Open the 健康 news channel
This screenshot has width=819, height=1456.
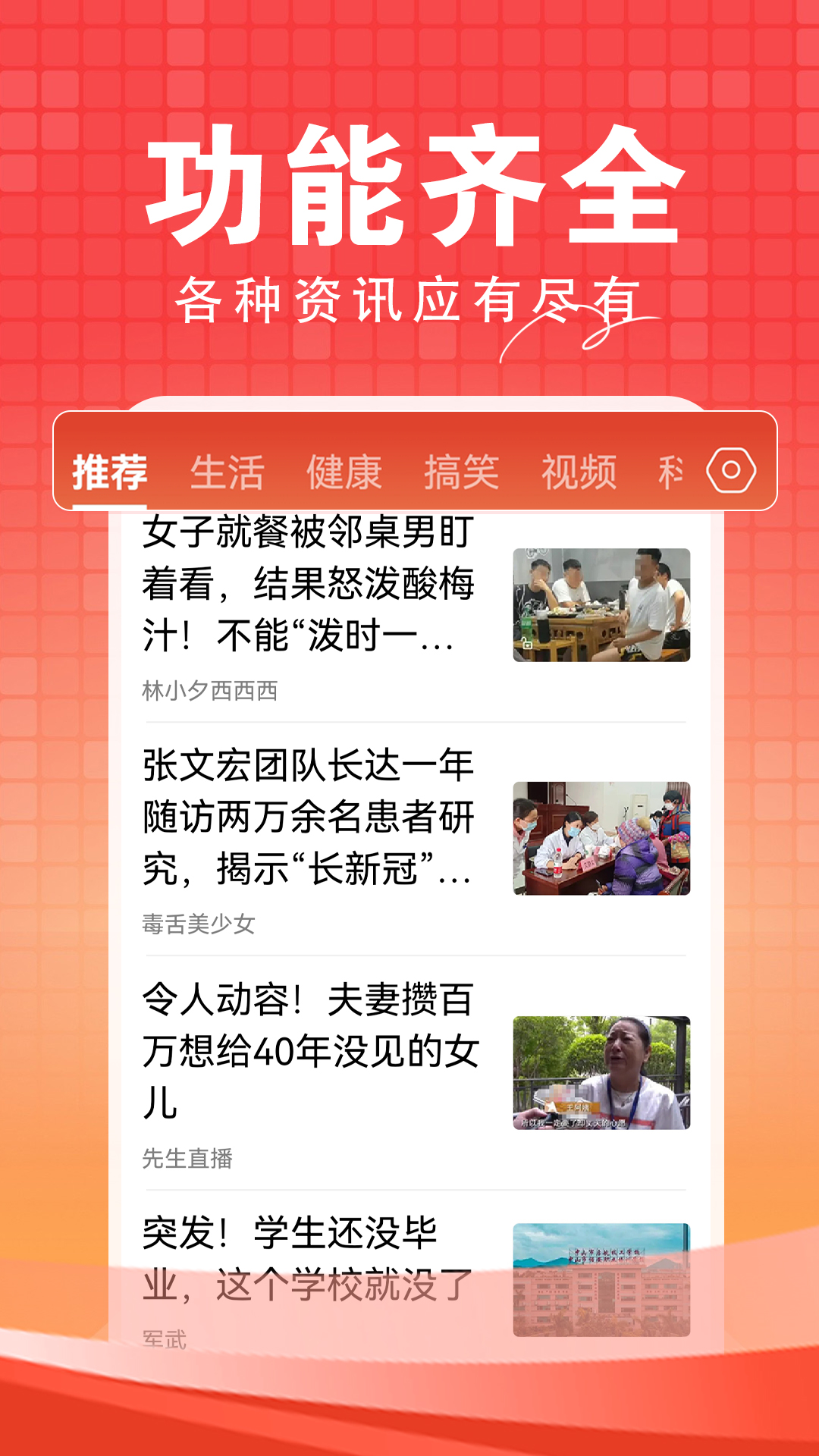click(x=345, y=471)
